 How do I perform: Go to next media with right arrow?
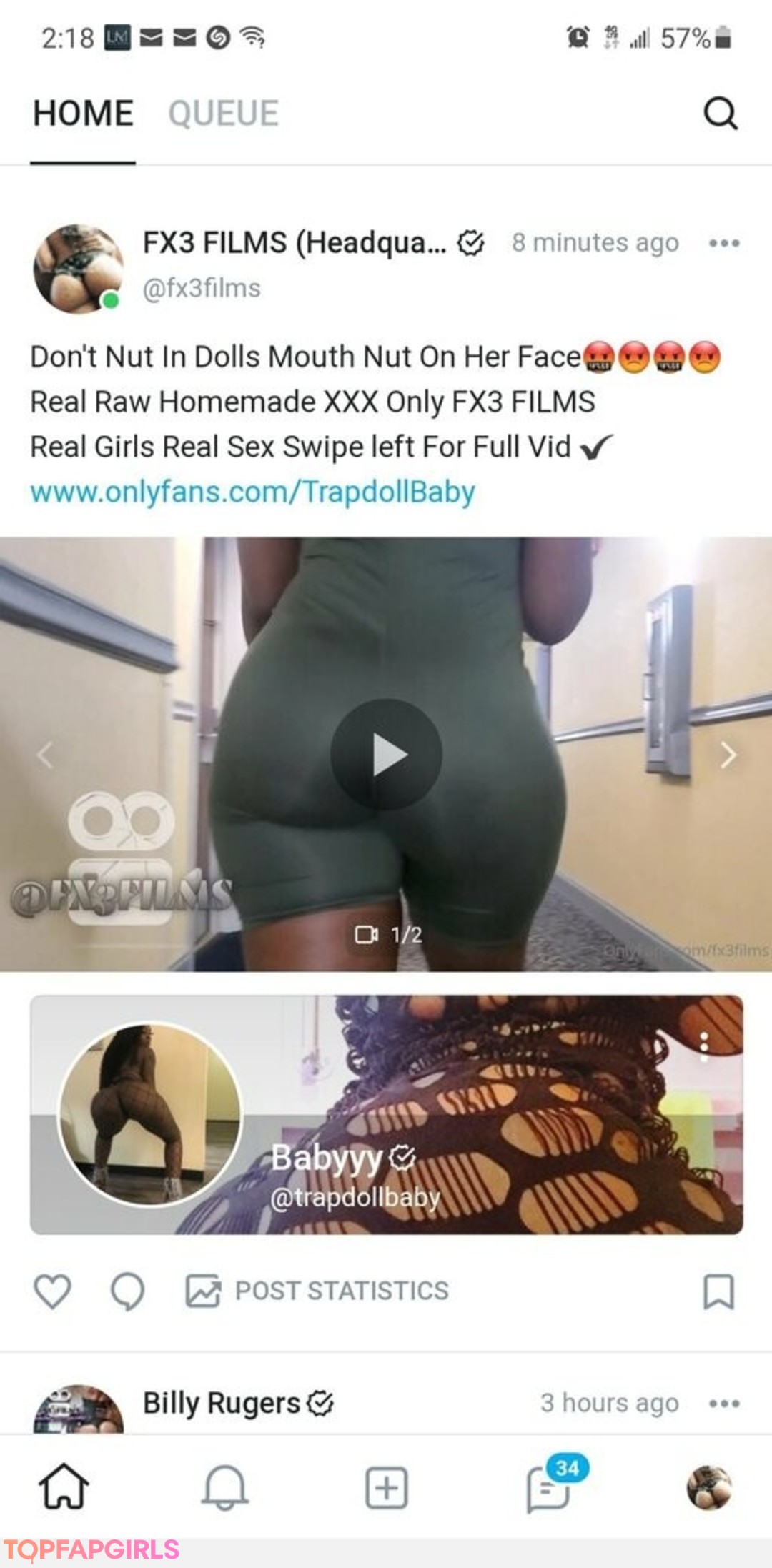click(728, 754)
